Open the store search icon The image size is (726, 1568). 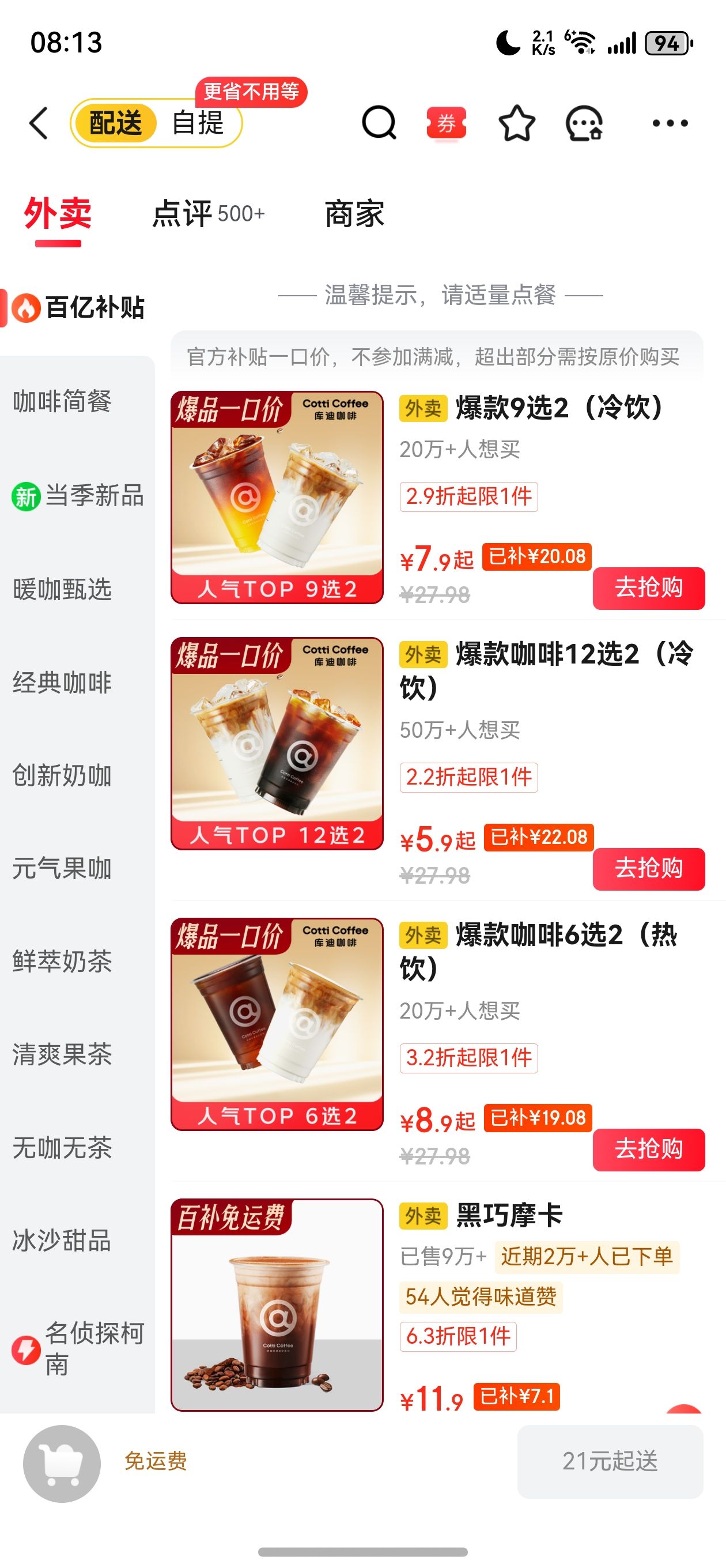click(379, 123)
